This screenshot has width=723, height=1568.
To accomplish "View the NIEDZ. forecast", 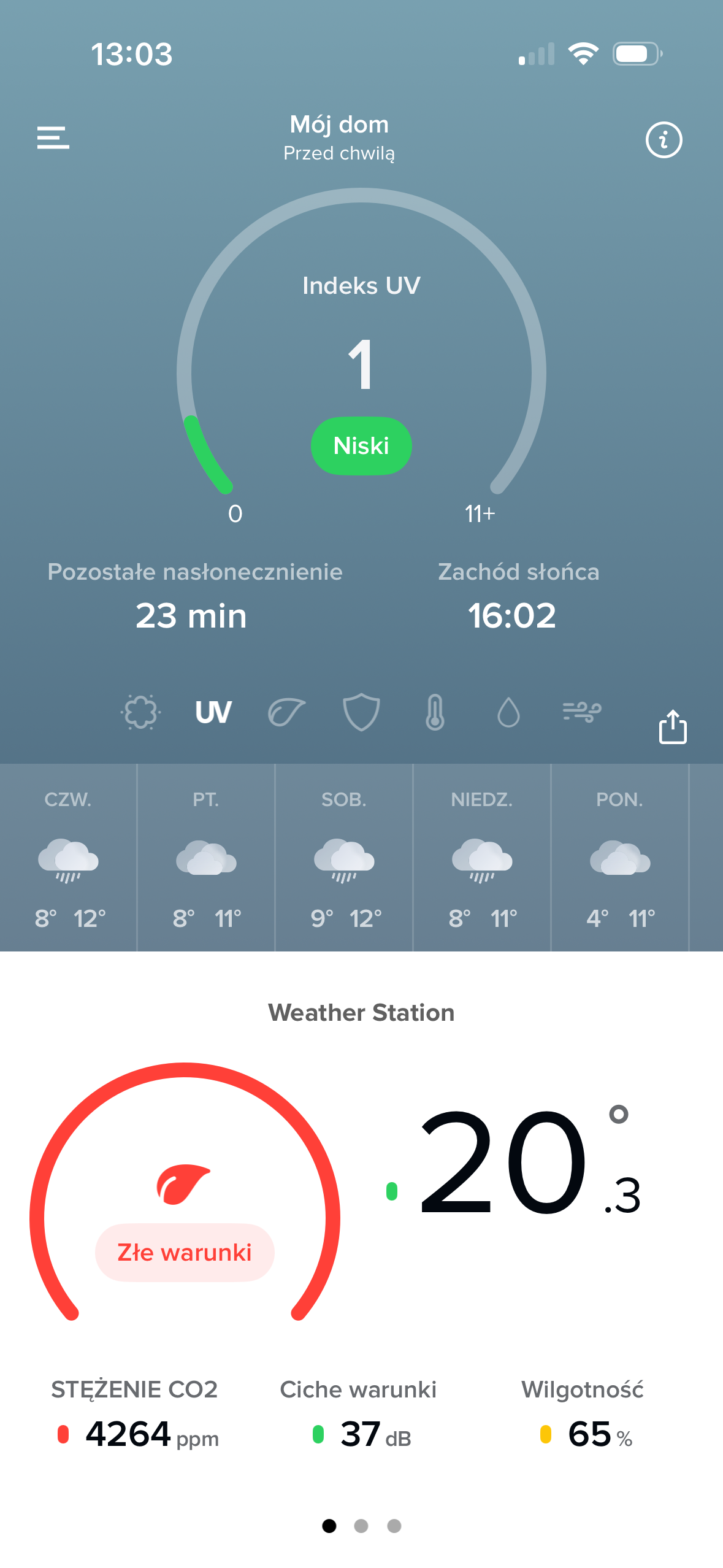I will (x=482, y=858).
